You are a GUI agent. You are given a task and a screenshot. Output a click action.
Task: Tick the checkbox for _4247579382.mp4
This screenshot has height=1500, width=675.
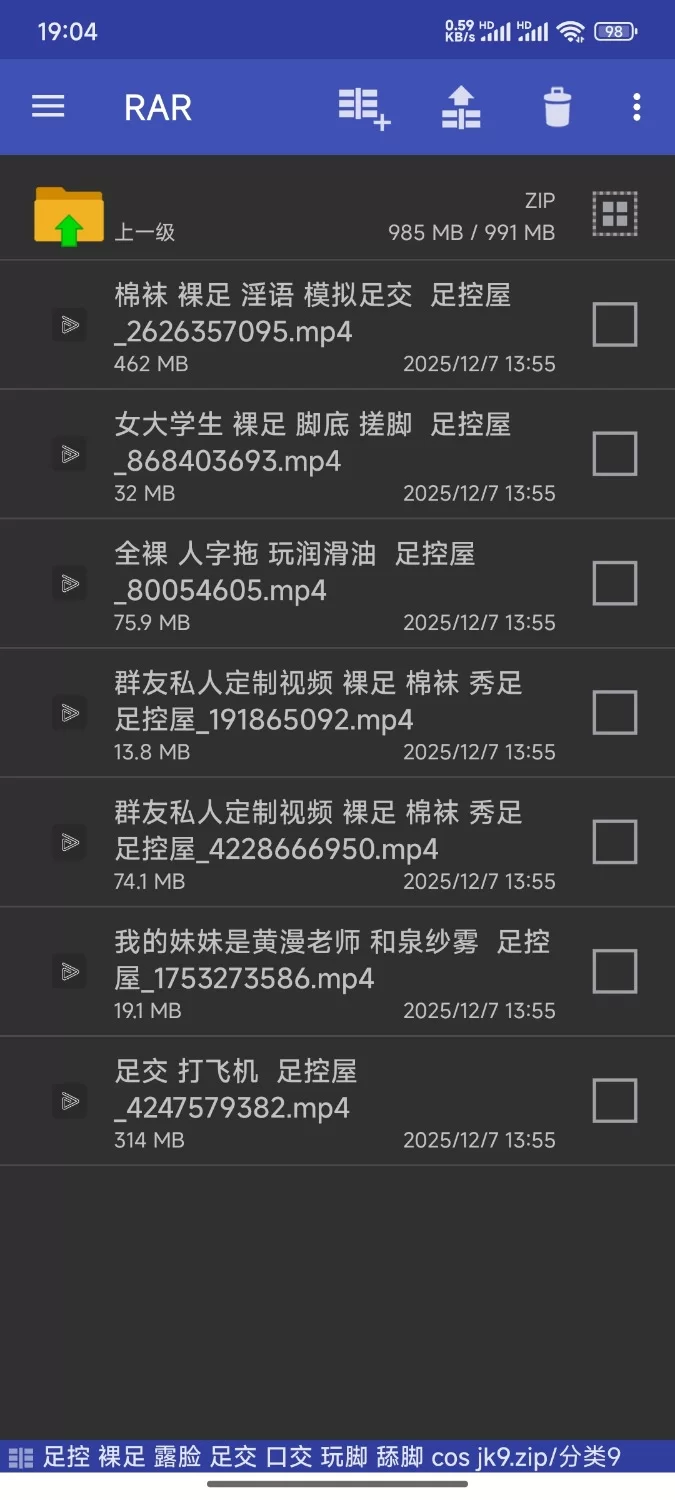614,1101
